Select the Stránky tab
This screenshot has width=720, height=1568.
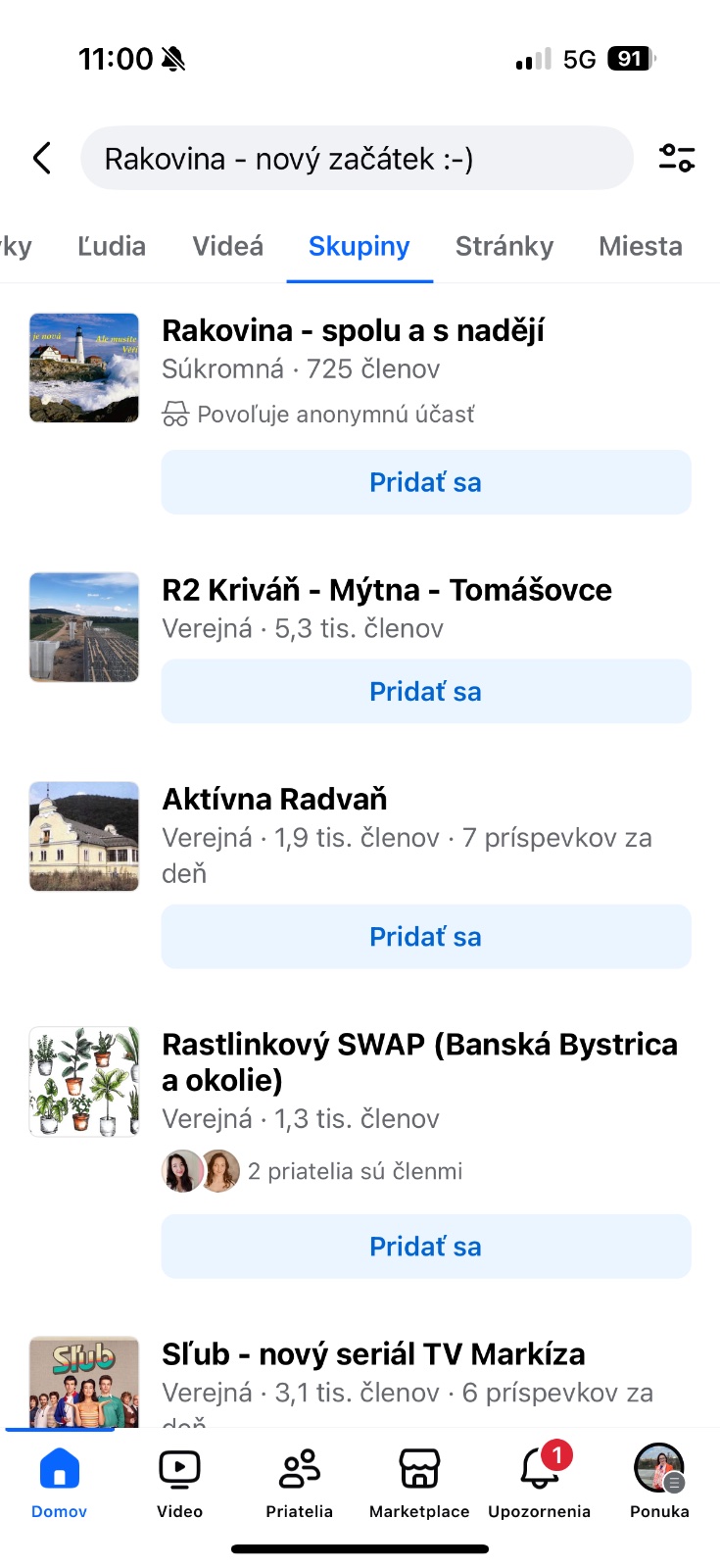504,246
